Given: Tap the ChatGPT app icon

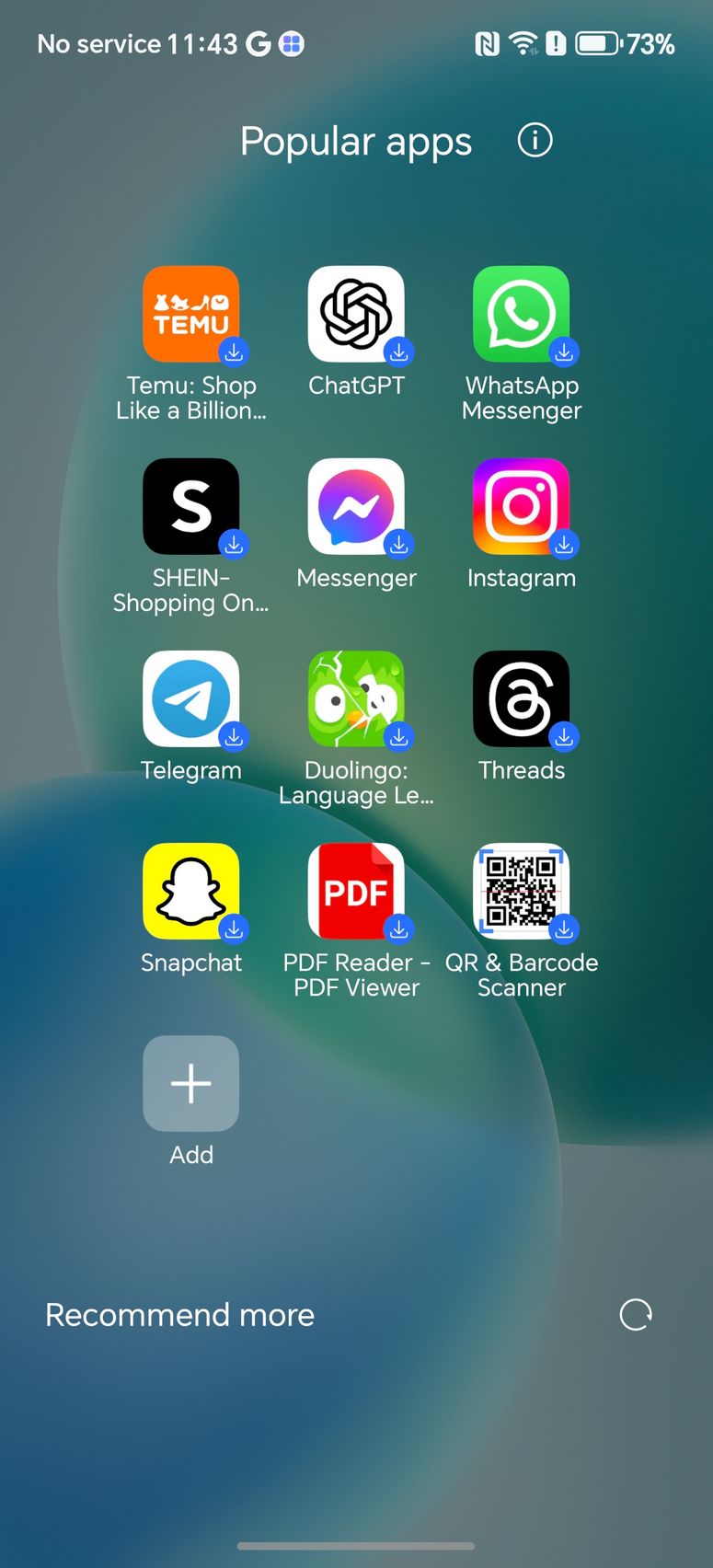Looking at the screenshot, I should pyautogui.click(x=356, y=314).
